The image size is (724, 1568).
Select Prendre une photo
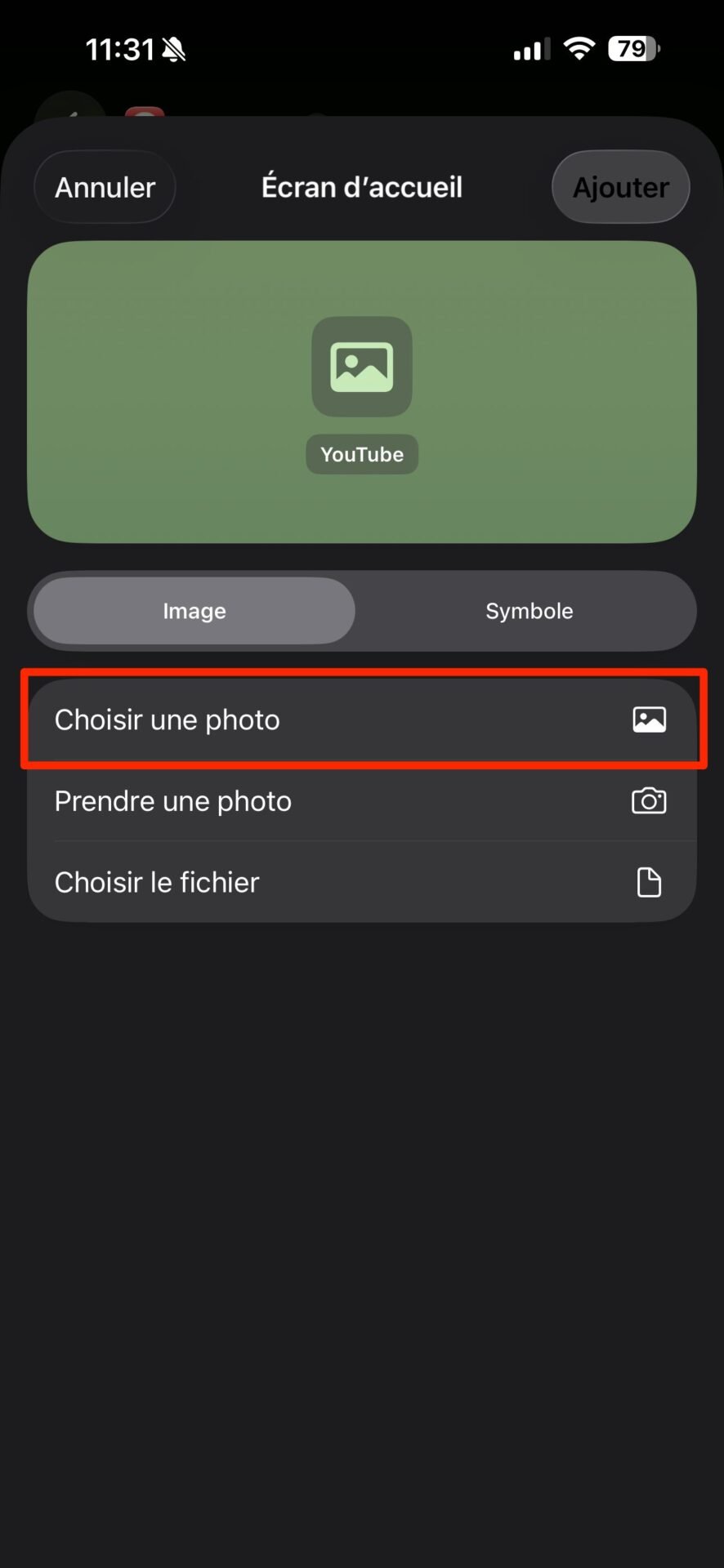362,801
